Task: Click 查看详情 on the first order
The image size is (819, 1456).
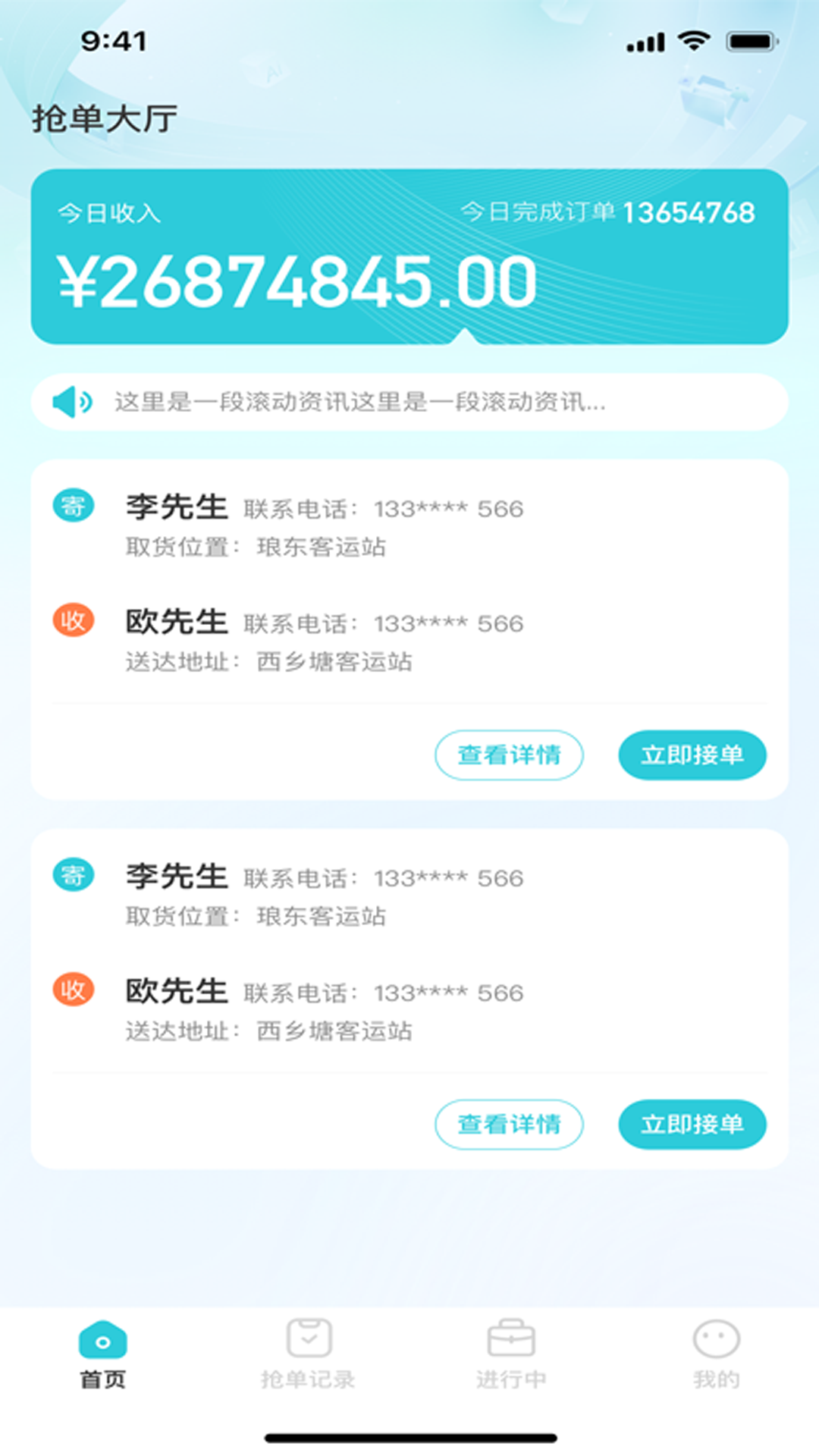Action: click(510, 755)
